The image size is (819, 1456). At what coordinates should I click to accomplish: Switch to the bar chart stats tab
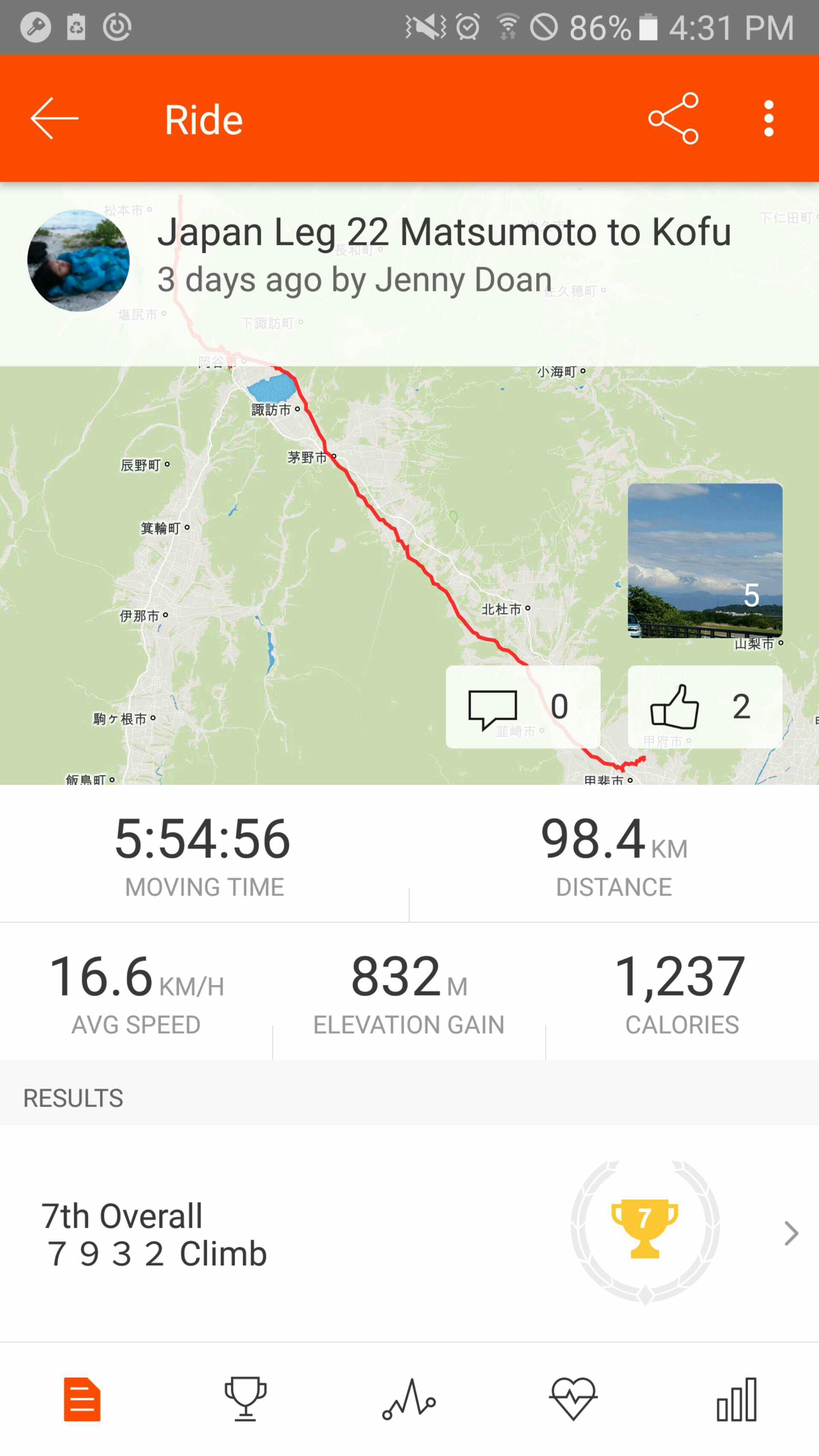(737, 1400)
